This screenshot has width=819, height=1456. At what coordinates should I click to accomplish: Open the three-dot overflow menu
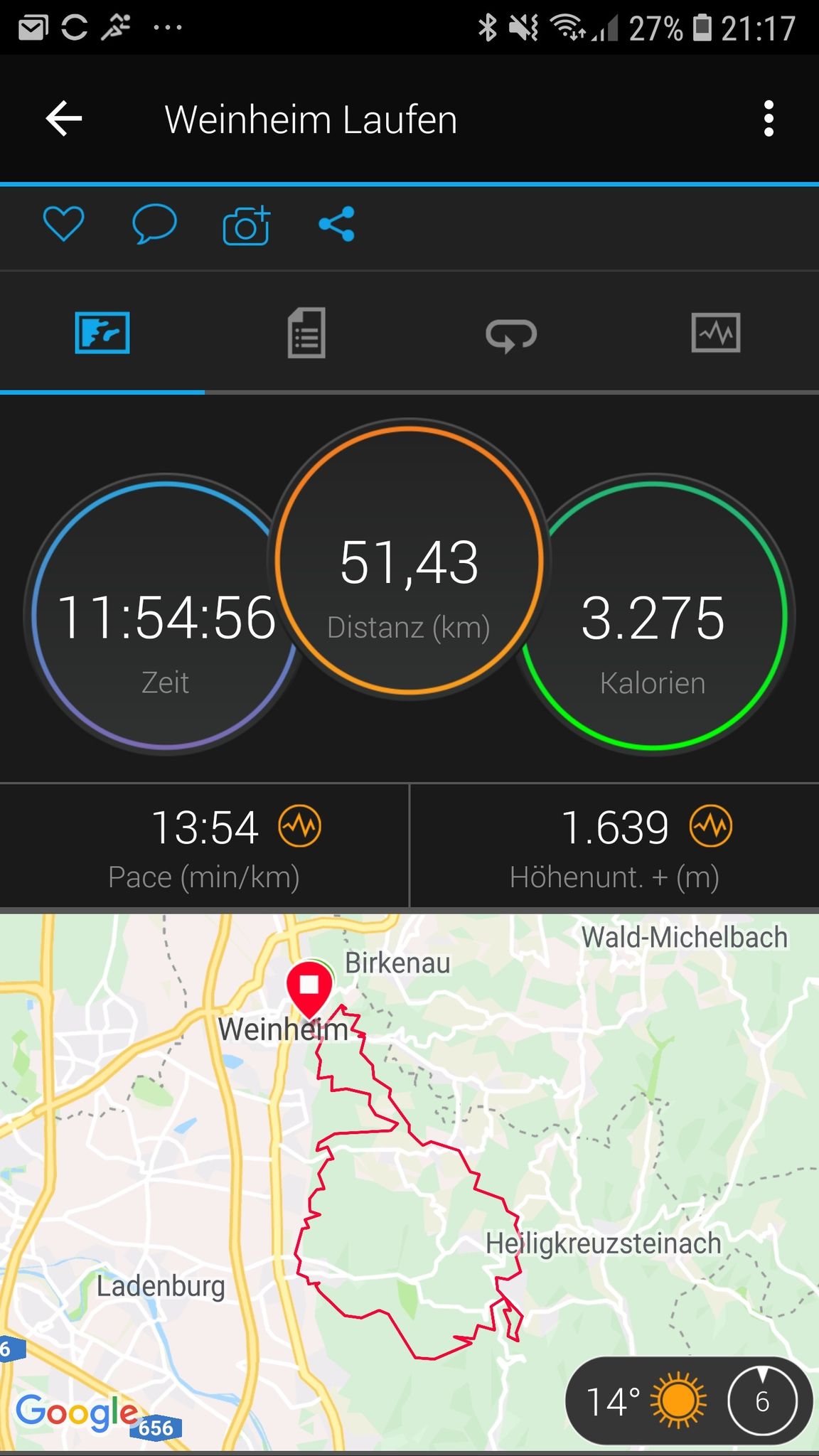pyautogui.click(x=768, y=119)
